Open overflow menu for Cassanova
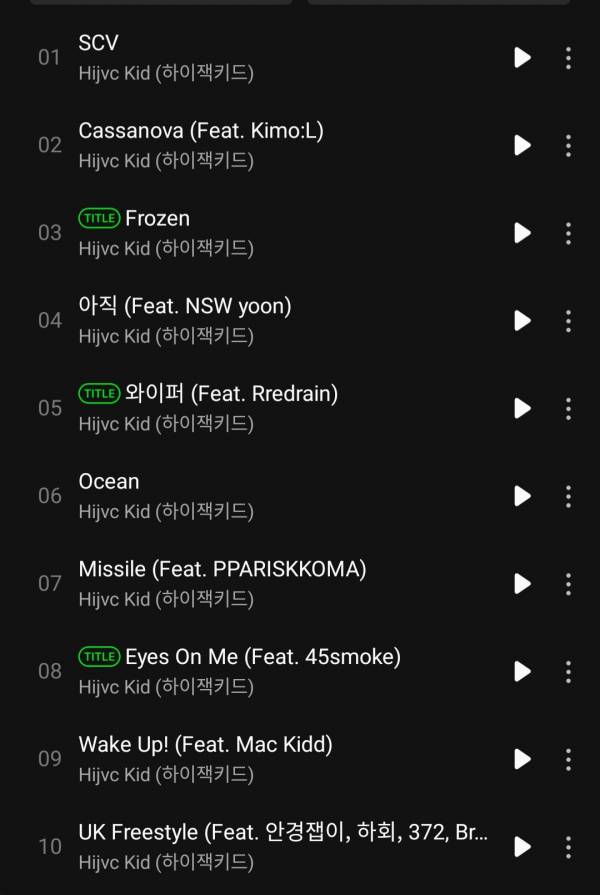 pyautogui.click(x=568, y=145)
